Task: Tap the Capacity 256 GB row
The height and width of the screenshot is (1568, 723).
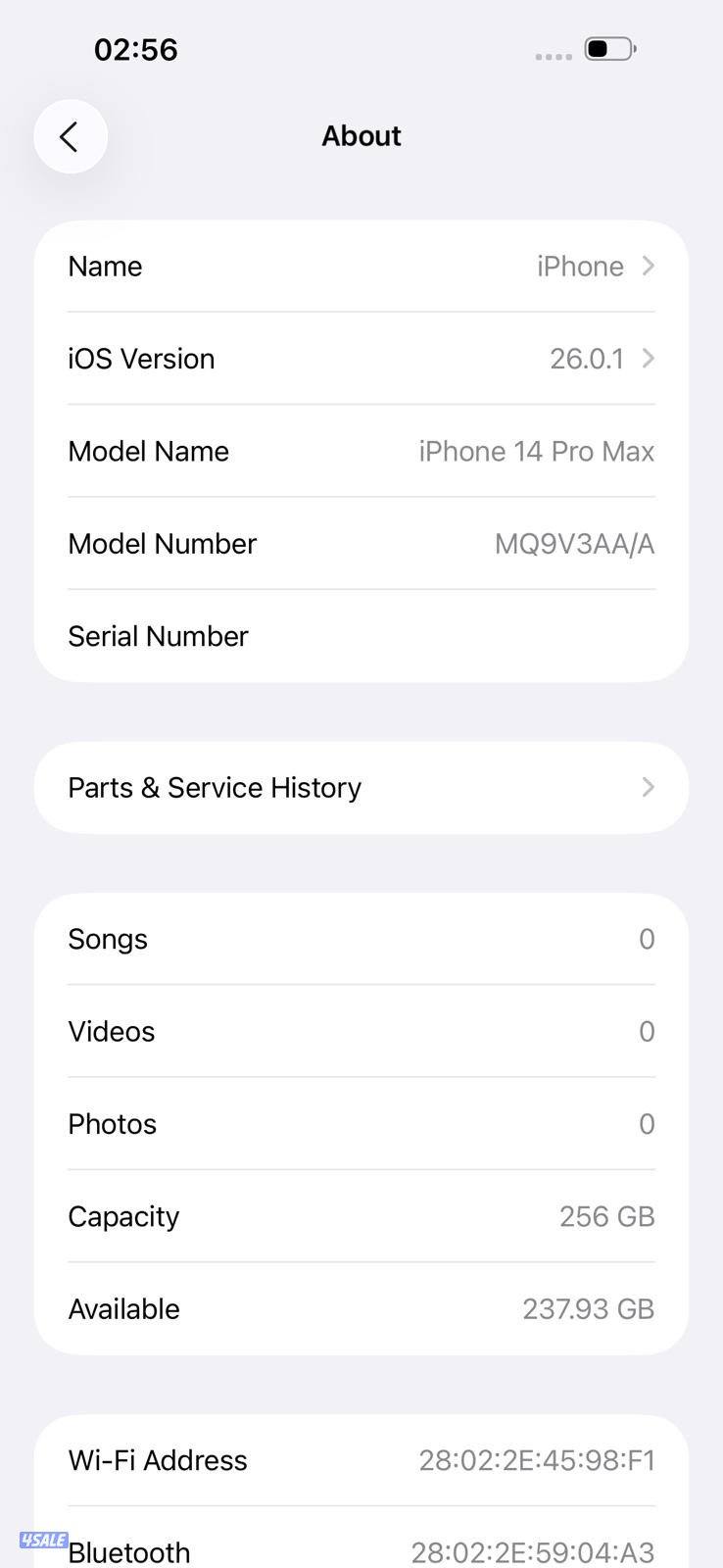Action: 361,1216
